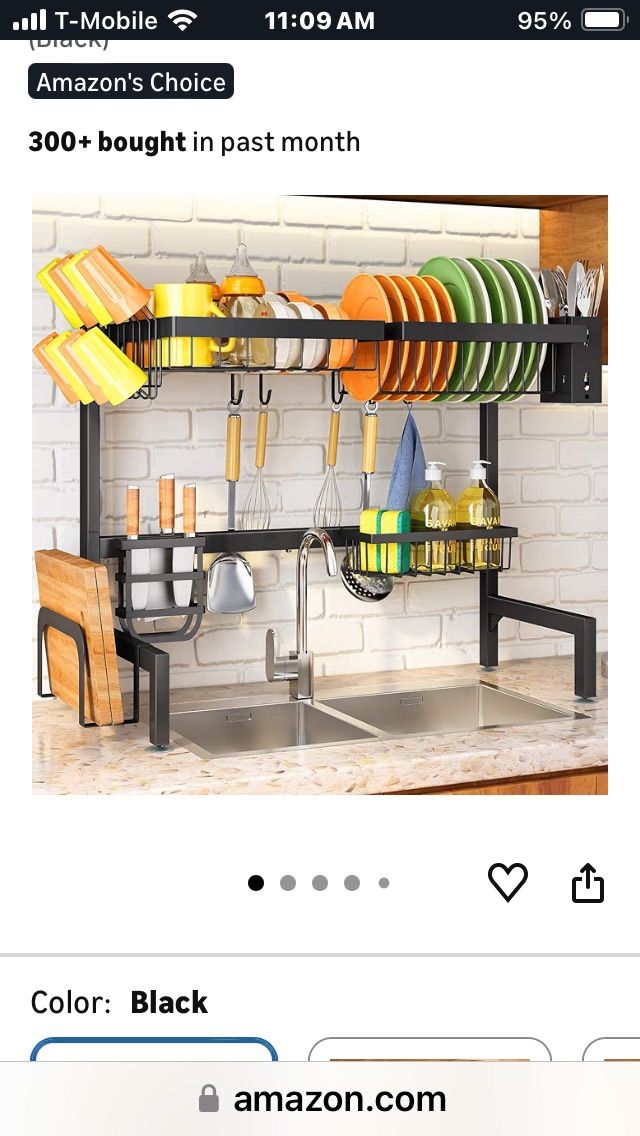Open the dish rack product image
The image size is (640, 1136).
[x=320, y=495]
